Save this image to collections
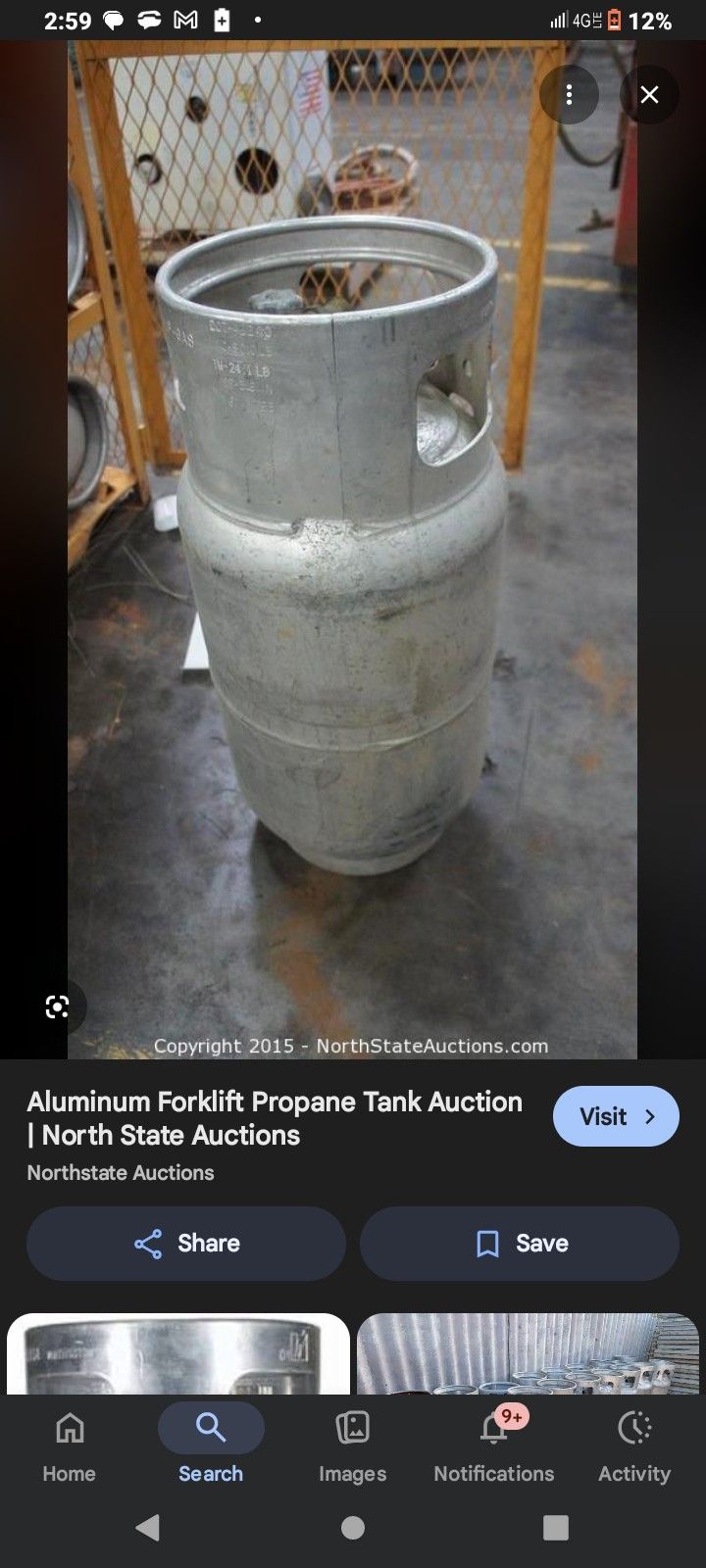706x1568 pixels. [x=520, y=1244]
